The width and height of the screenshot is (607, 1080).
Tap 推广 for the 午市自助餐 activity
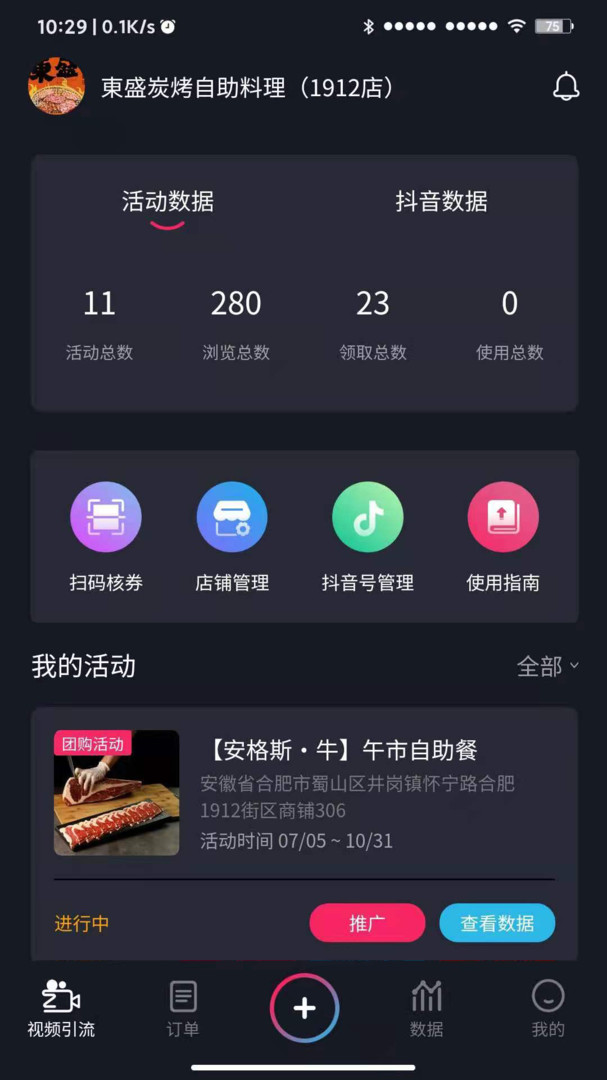click(367, 923)
